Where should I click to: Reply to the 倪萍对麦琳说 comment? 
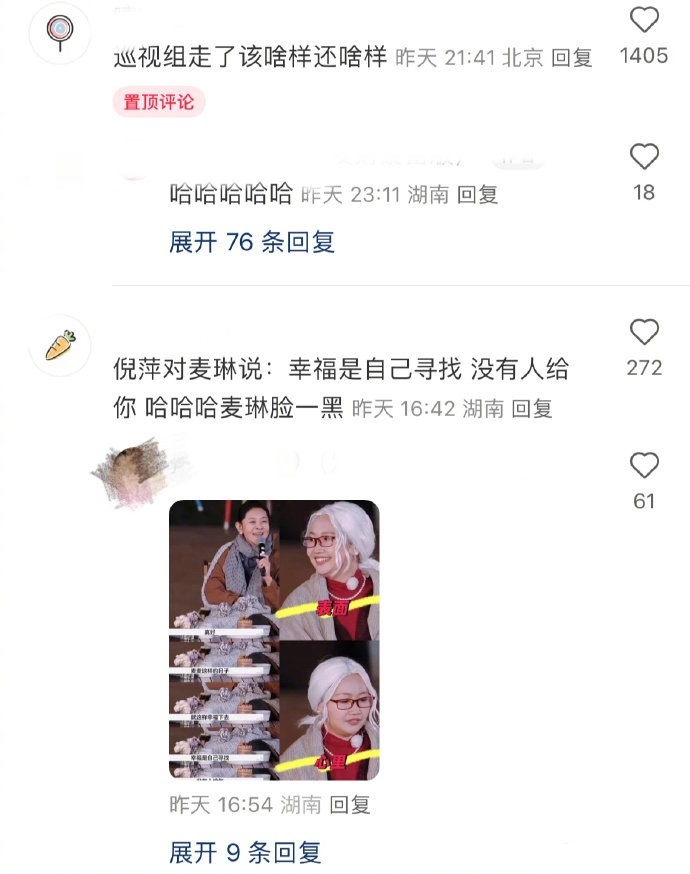pos(532,408)
